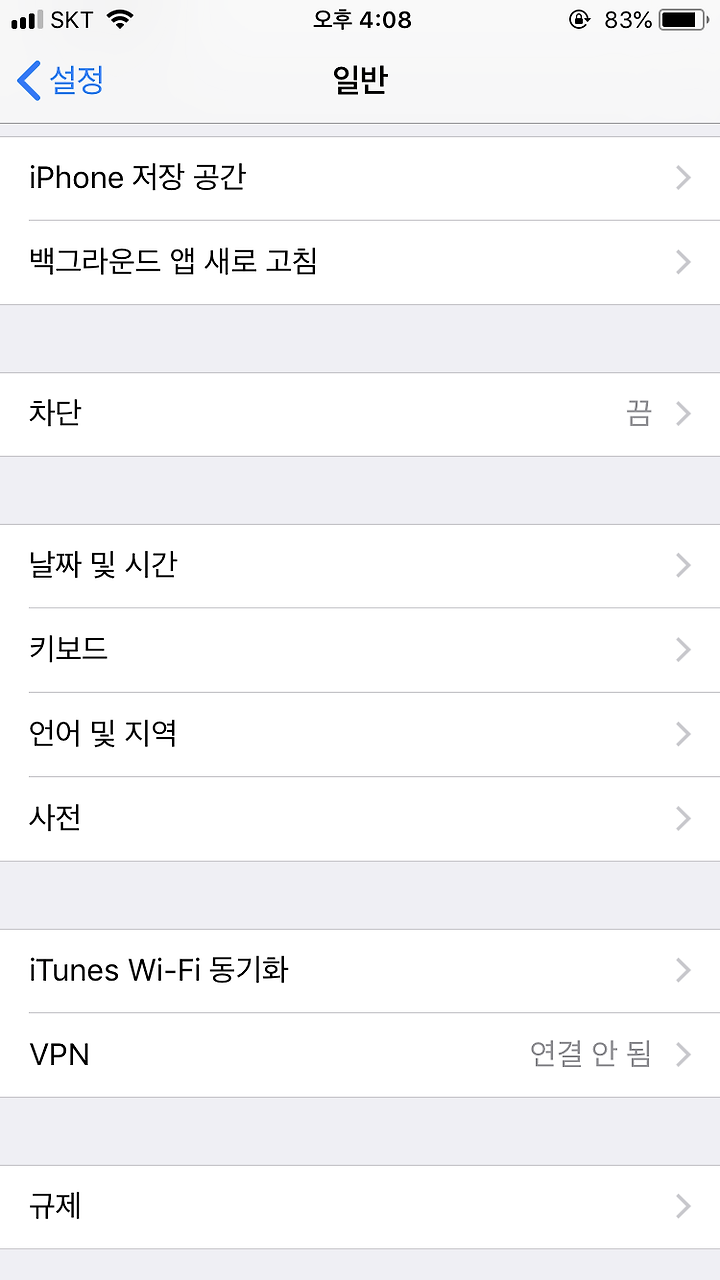
Task: Open 백그라운드 앱 새로 고침 settings
Action: (360, 262)
